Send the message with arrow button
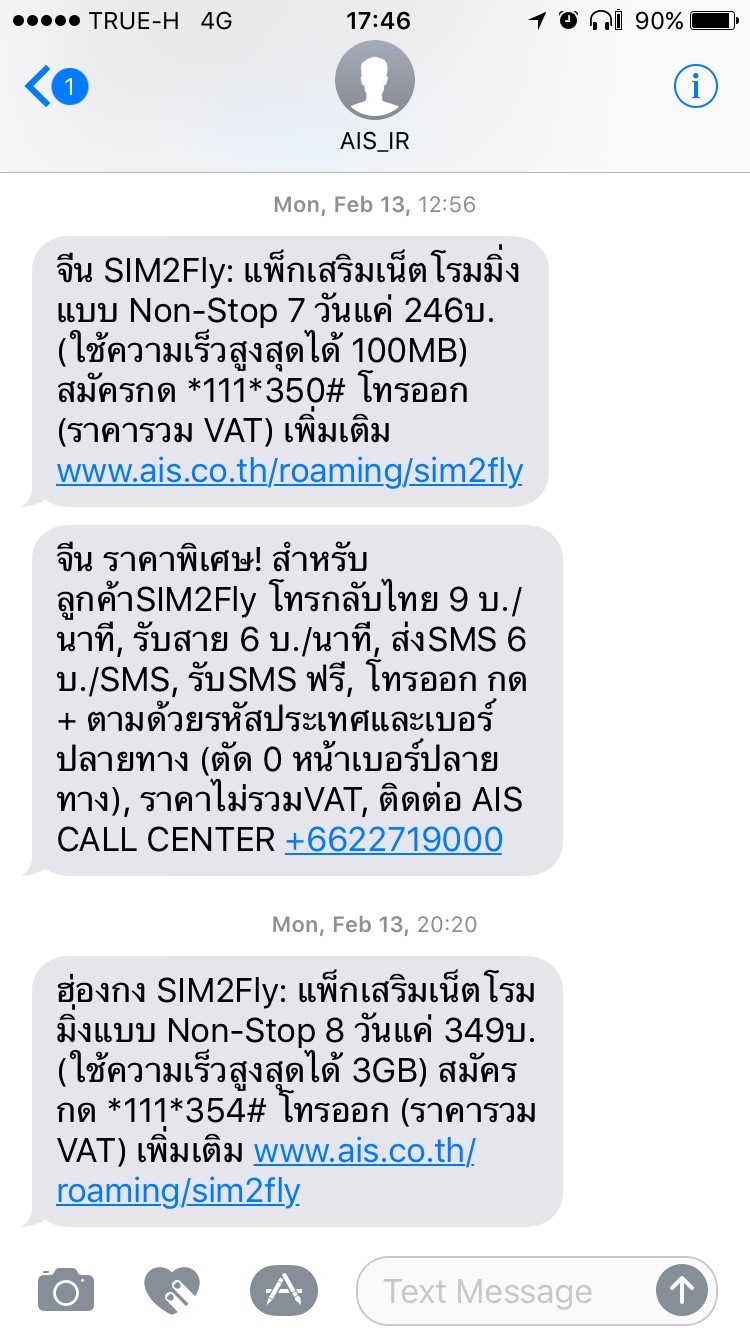750x1334 pixels. click(x=682, y=1291)
